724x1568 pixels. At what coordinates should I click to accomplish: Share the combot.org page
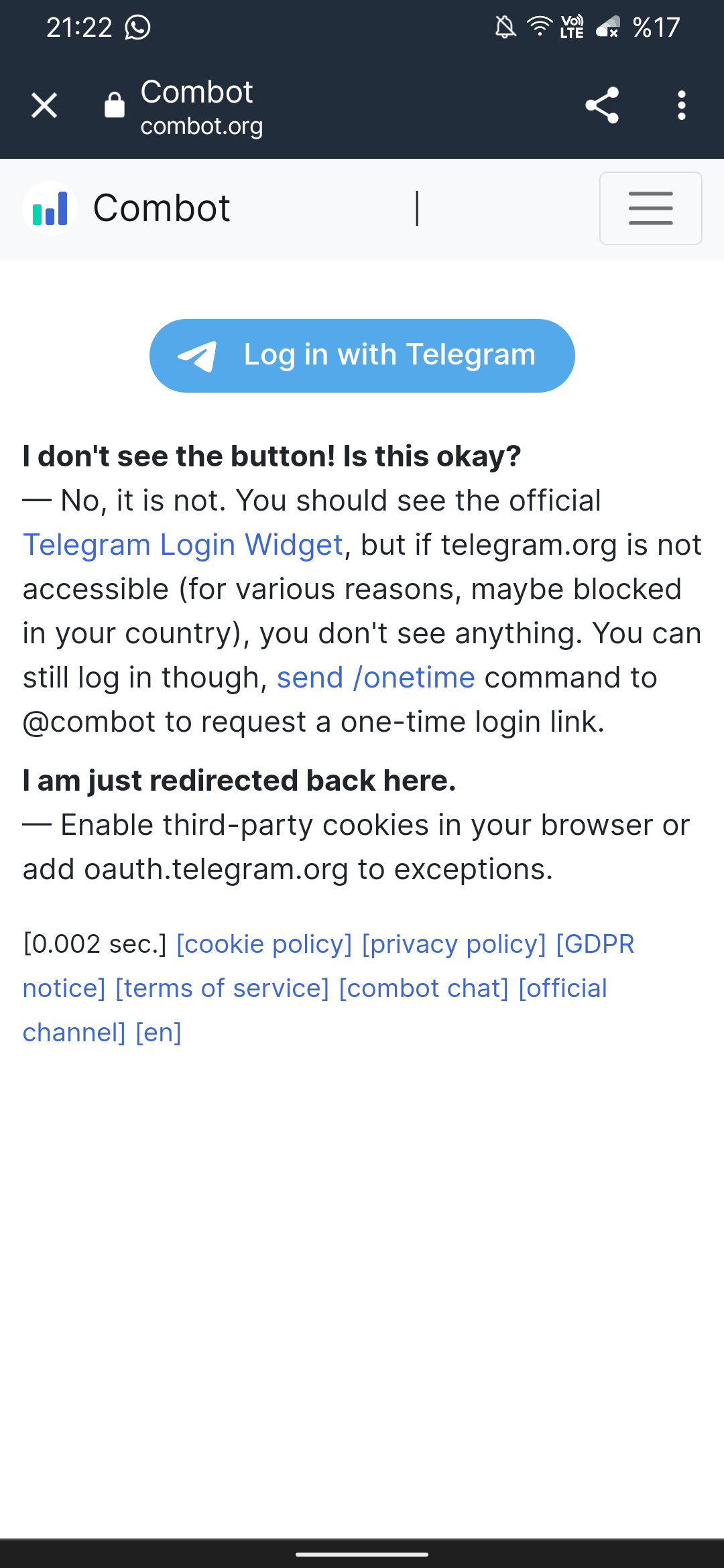coord(601,106)
